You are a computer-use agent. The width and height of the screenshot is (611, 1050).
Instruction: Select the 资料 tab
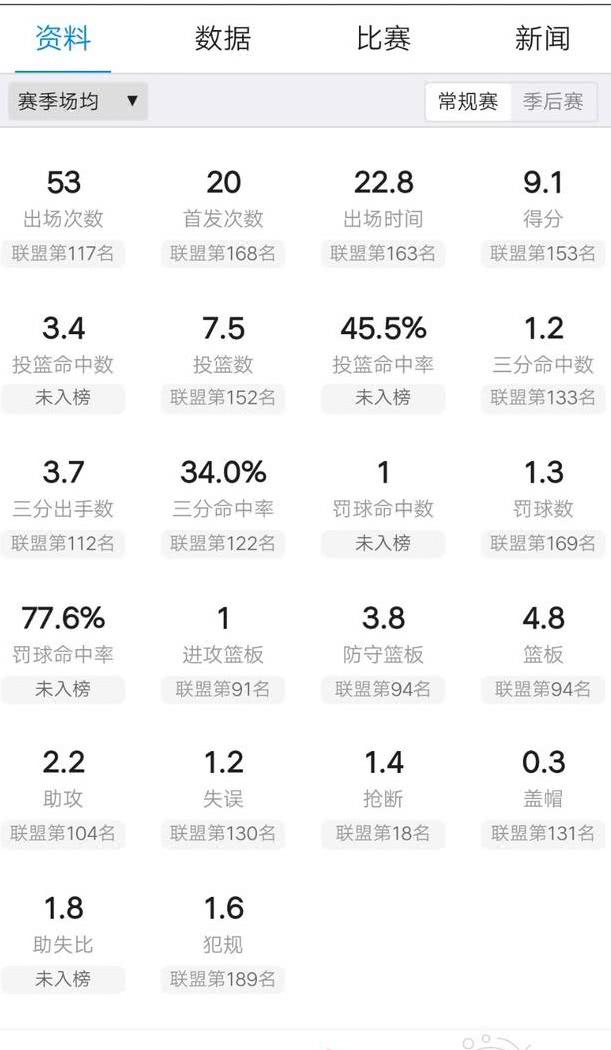click(x=63, y=39)
